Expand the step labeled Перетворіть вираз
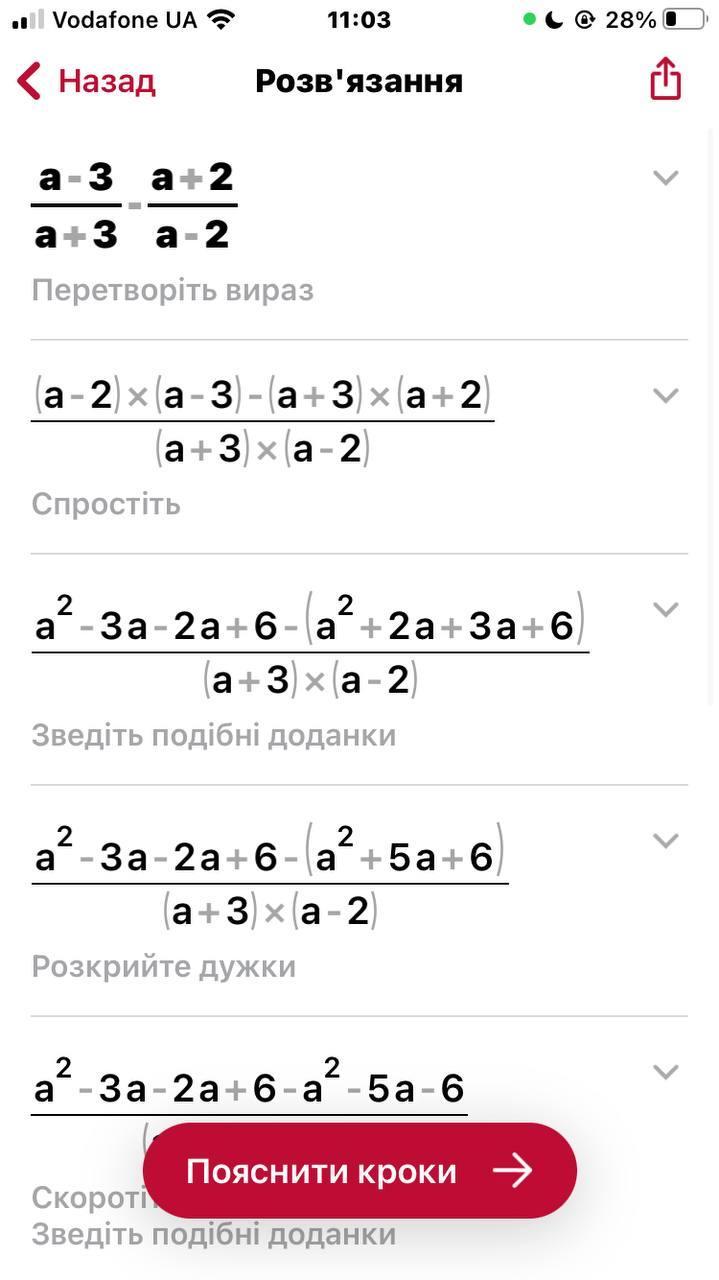The height and width of the screenshot is (1280, 719). pyautogui.click(x=665, y=178)
